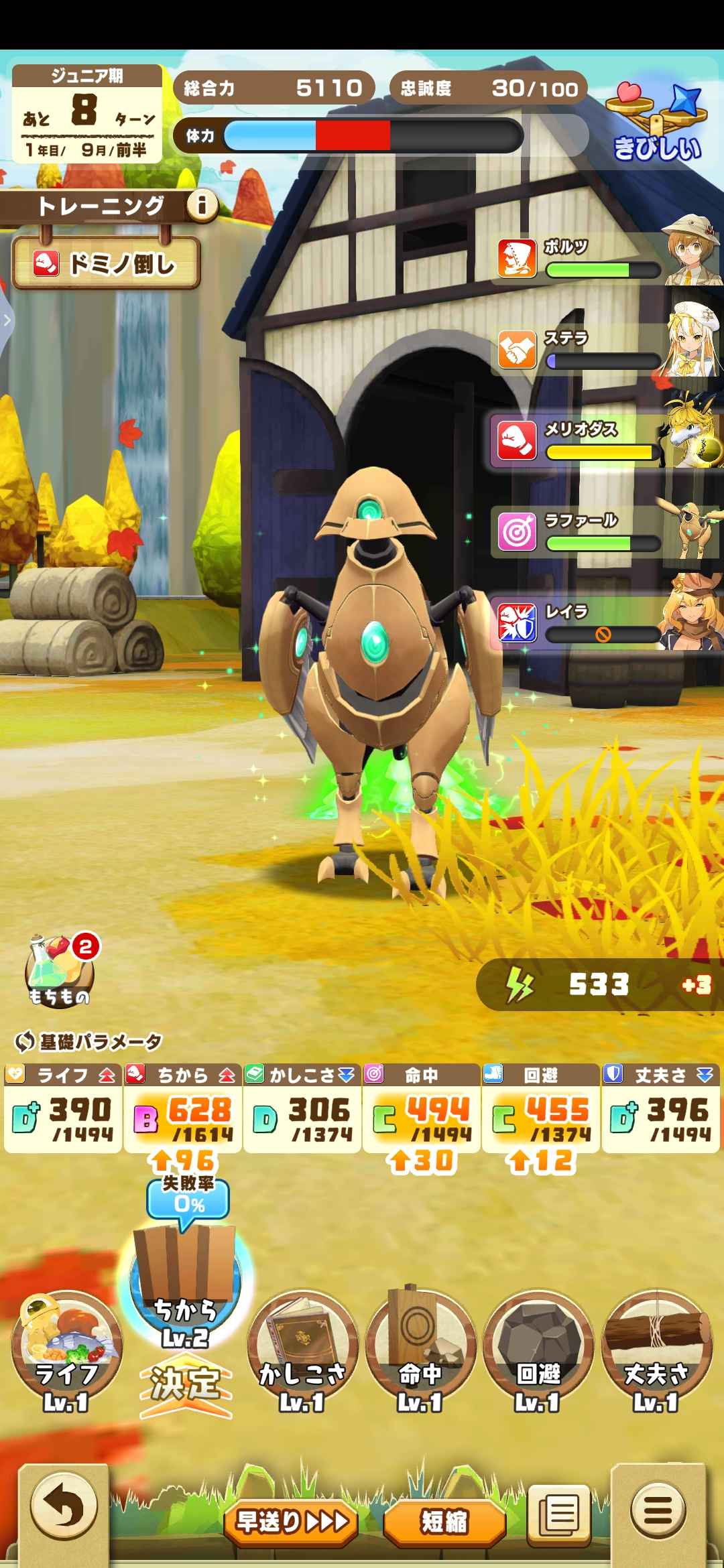Toggle the 基礎パラメータ display
This screenshot has width=724, height=1568.
pos(87,1042)
